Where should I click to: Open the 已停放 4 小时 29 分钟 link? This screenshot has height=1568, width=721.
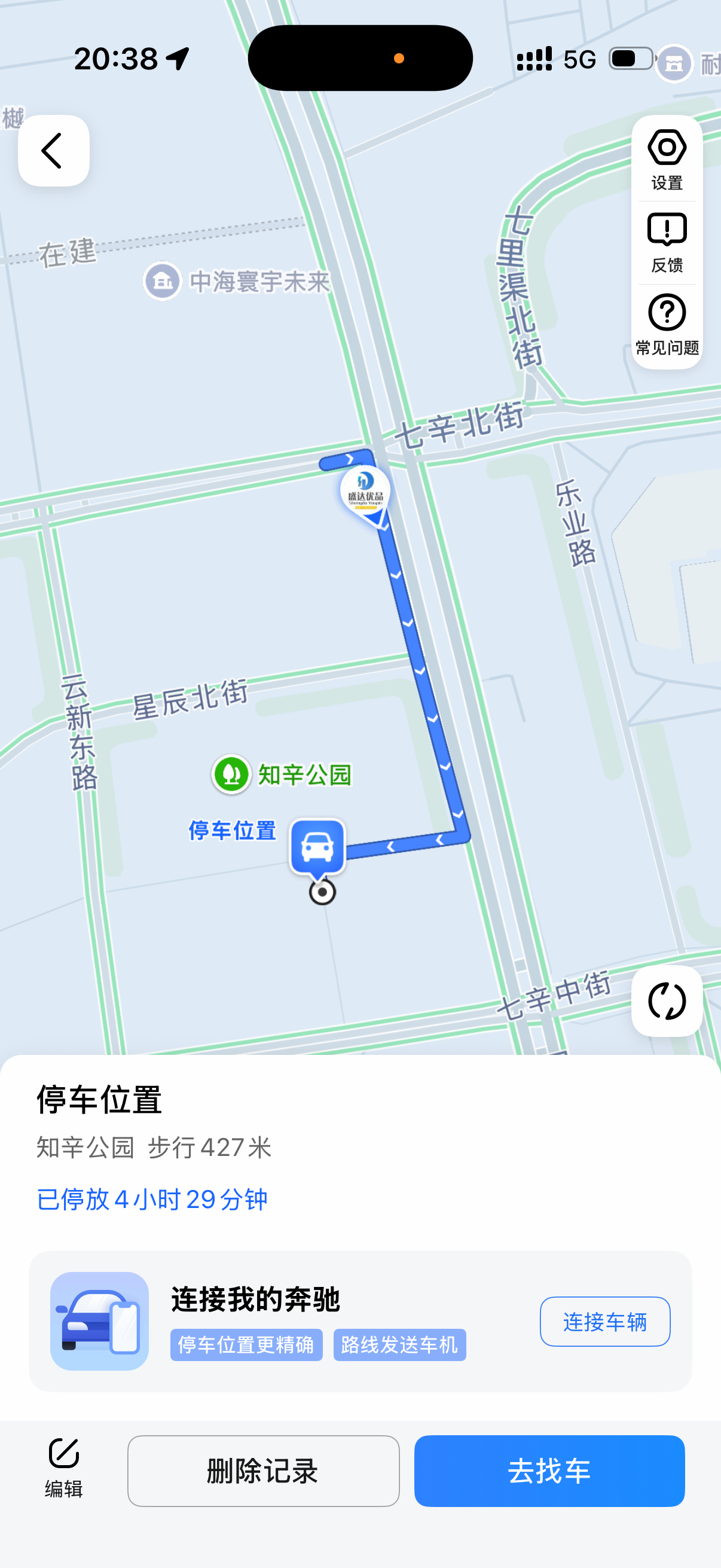[x=151, y=1199]
